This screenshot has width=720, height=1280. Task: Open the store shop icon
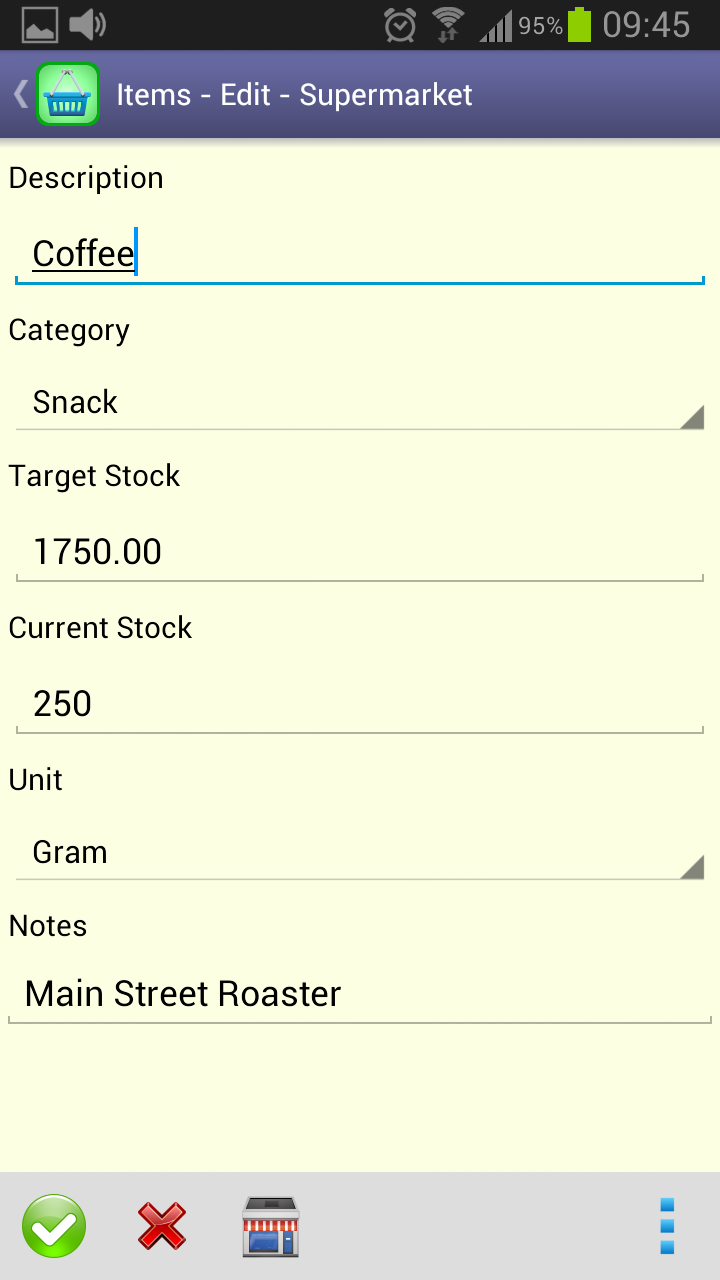tap(270, 1226)
